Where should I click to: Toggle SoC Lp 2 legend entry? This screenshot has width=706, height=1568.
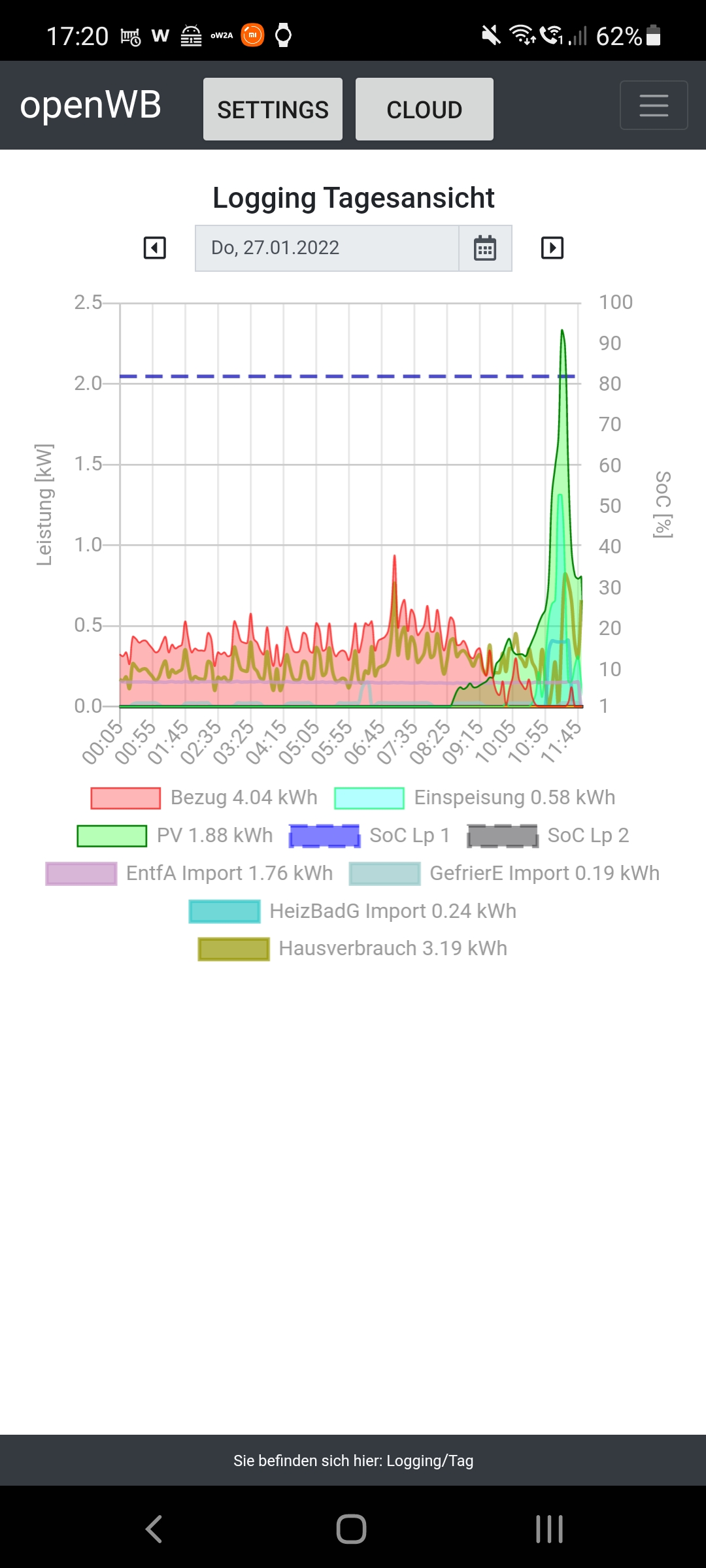[548, 836]
